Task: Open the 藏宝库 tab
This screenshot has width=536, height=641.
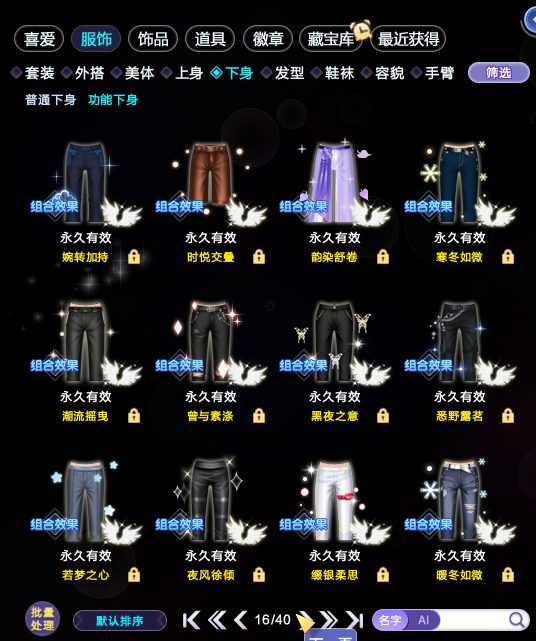Action: pos(330,39)
